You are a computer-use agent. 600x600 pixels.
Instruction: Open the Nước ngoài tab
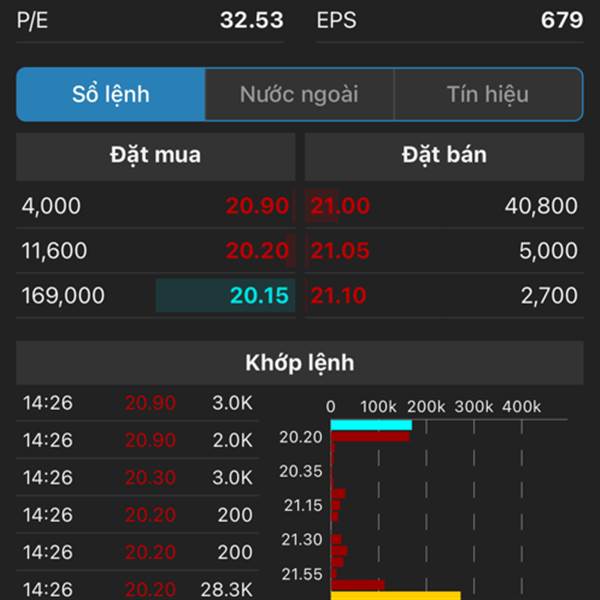tap(299, 95)
